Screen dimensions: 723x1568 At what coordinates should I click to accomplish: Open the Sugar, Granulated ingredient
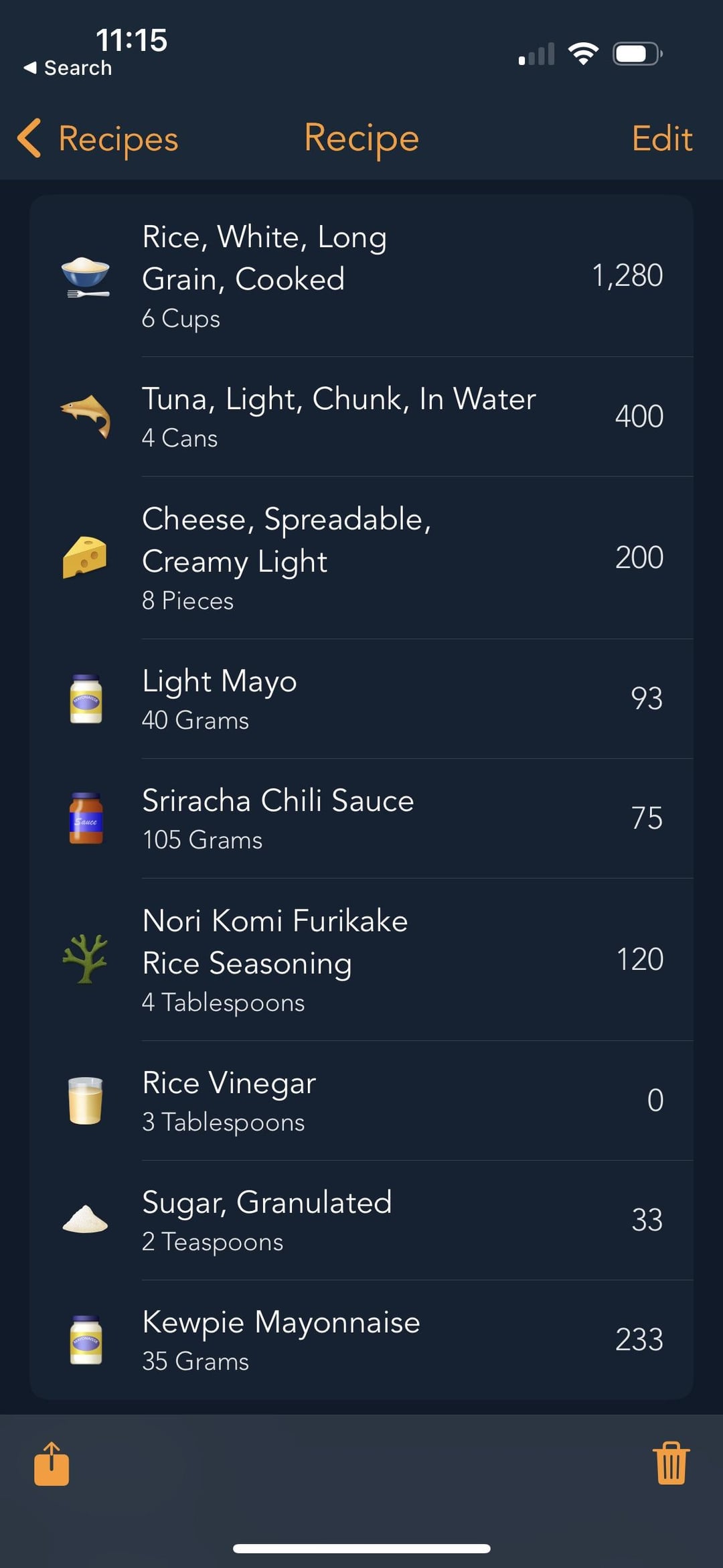(x=361, y=1220)
